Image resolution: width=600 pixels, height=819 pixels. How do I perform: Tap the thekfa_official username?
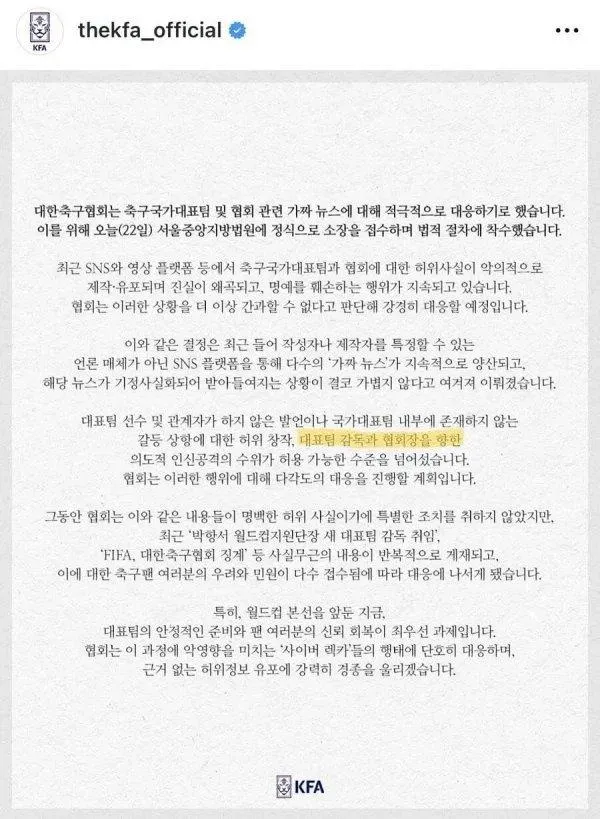pyautogui.click(x=149, y=30)
